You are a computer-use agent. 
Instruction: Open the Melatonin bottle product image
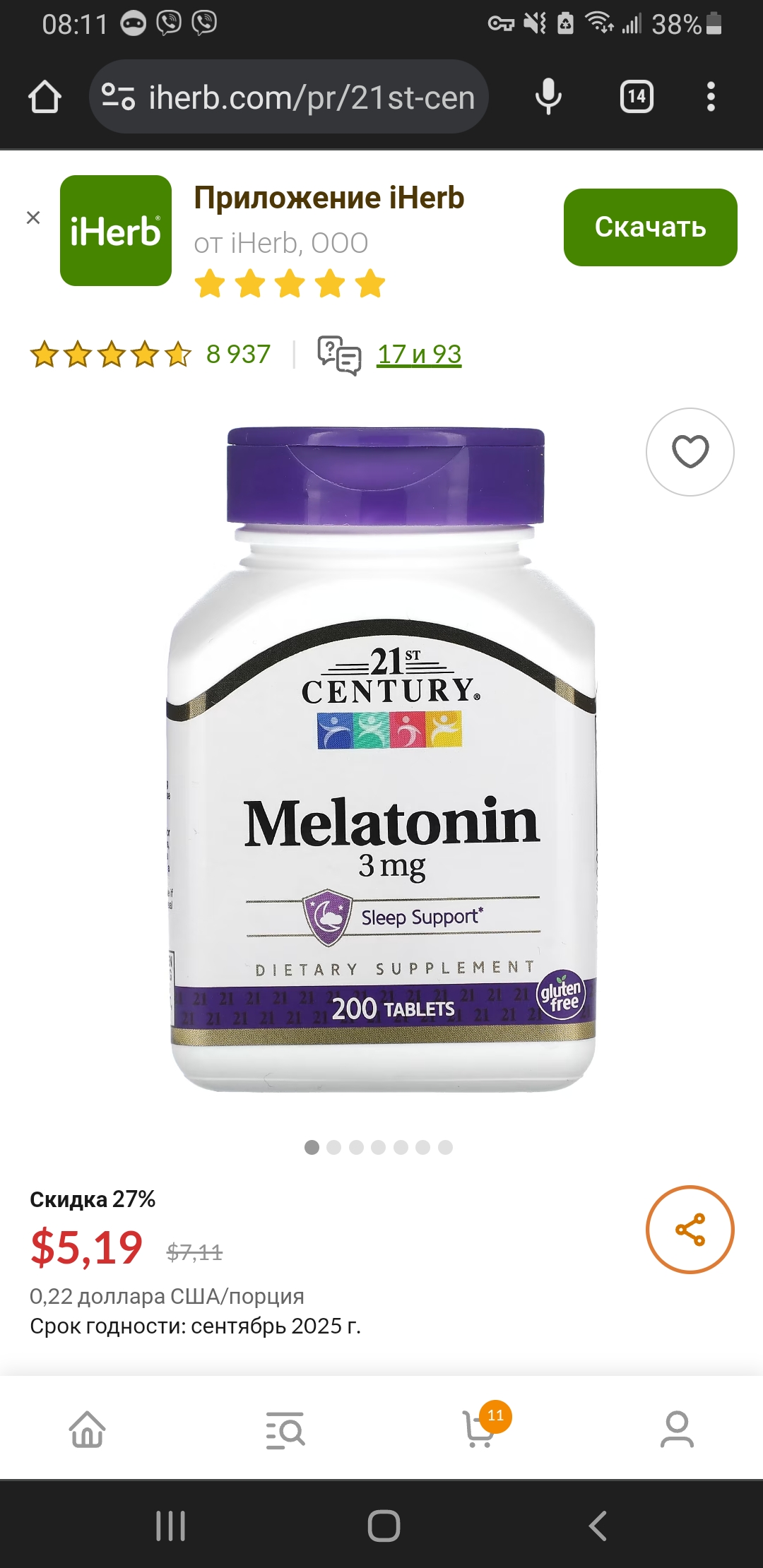pyautogui.click(x=381, y=759)
